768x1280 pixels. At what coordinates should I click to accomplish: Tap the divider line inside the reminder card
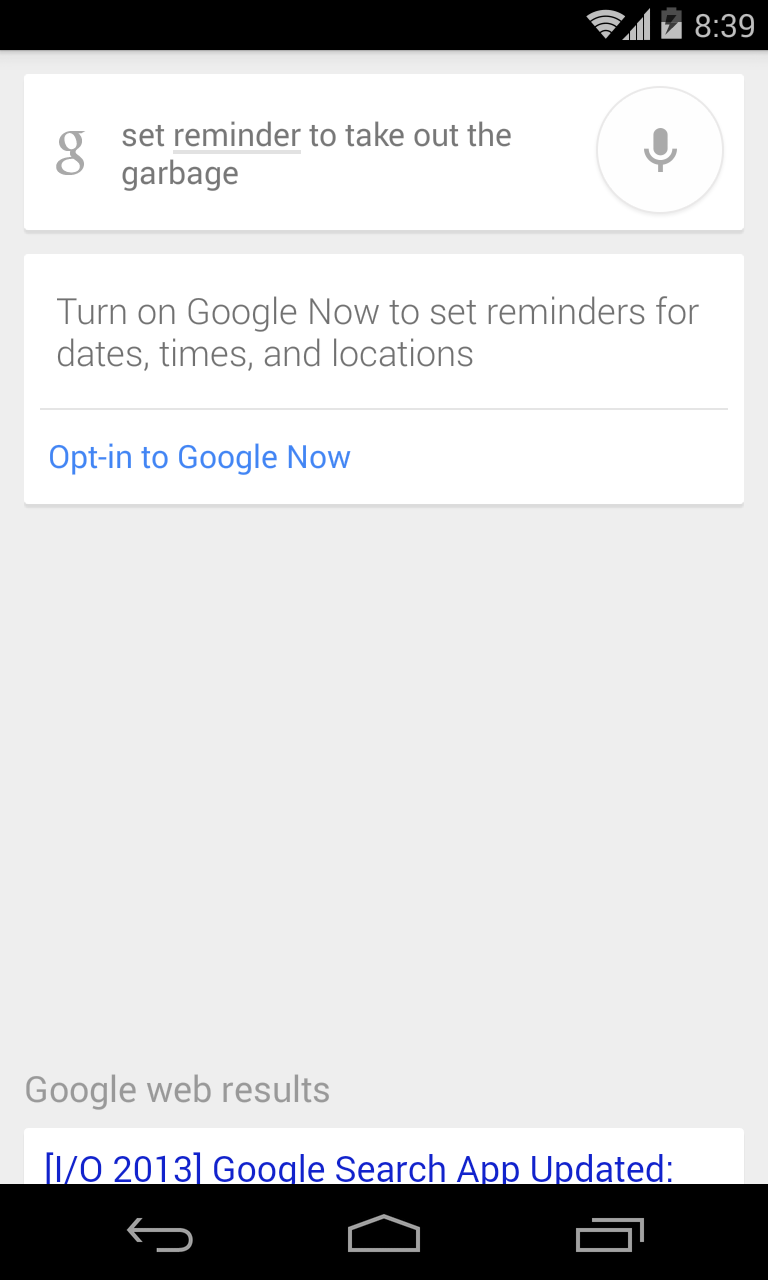pos(383,409)
